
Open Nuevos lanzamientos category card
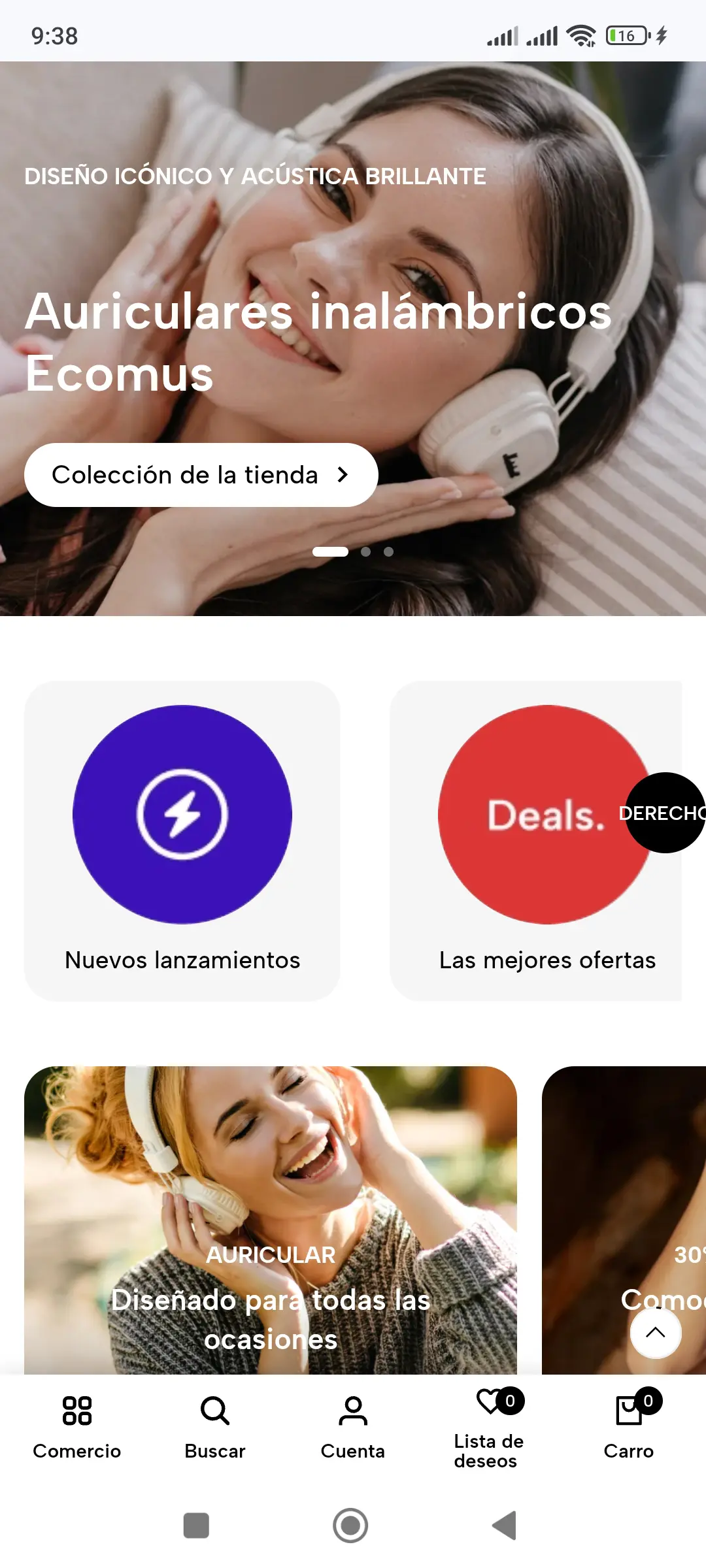tap(182, 840)
